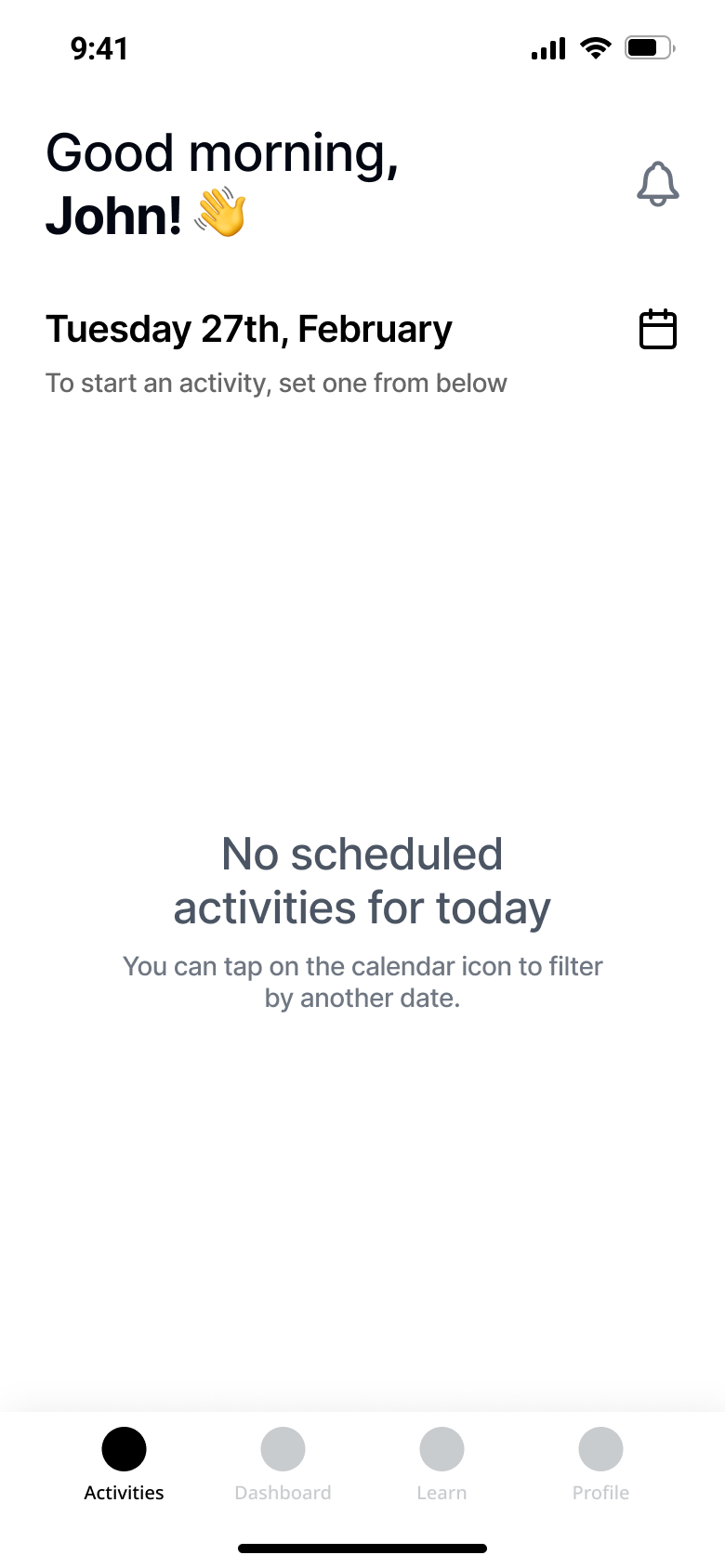
Task: Open the notifications bell
Action: (658, 183)
